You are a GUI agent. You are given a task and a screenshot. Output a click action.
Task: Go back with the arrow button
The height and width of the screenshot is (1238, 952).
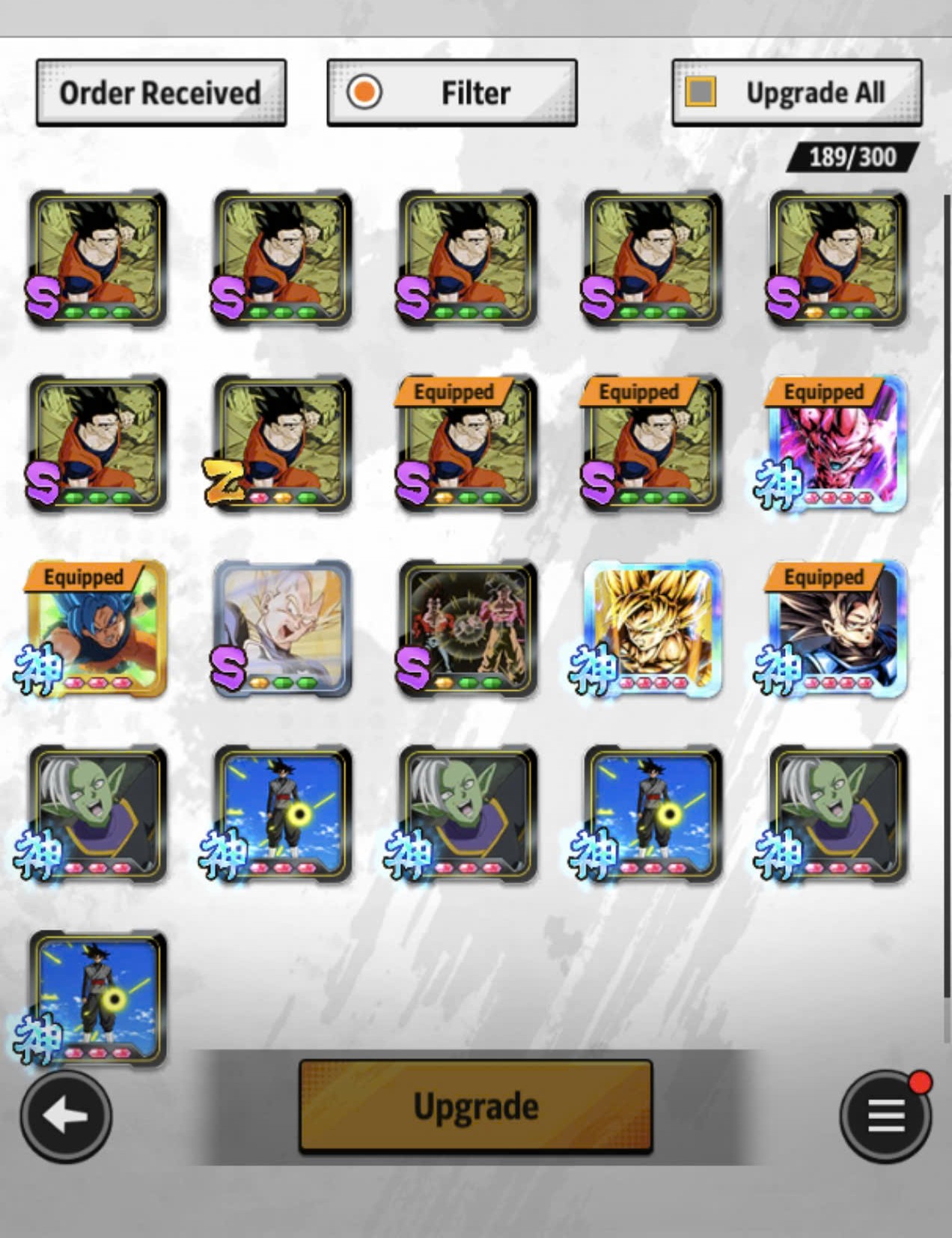click(66, 1116)
